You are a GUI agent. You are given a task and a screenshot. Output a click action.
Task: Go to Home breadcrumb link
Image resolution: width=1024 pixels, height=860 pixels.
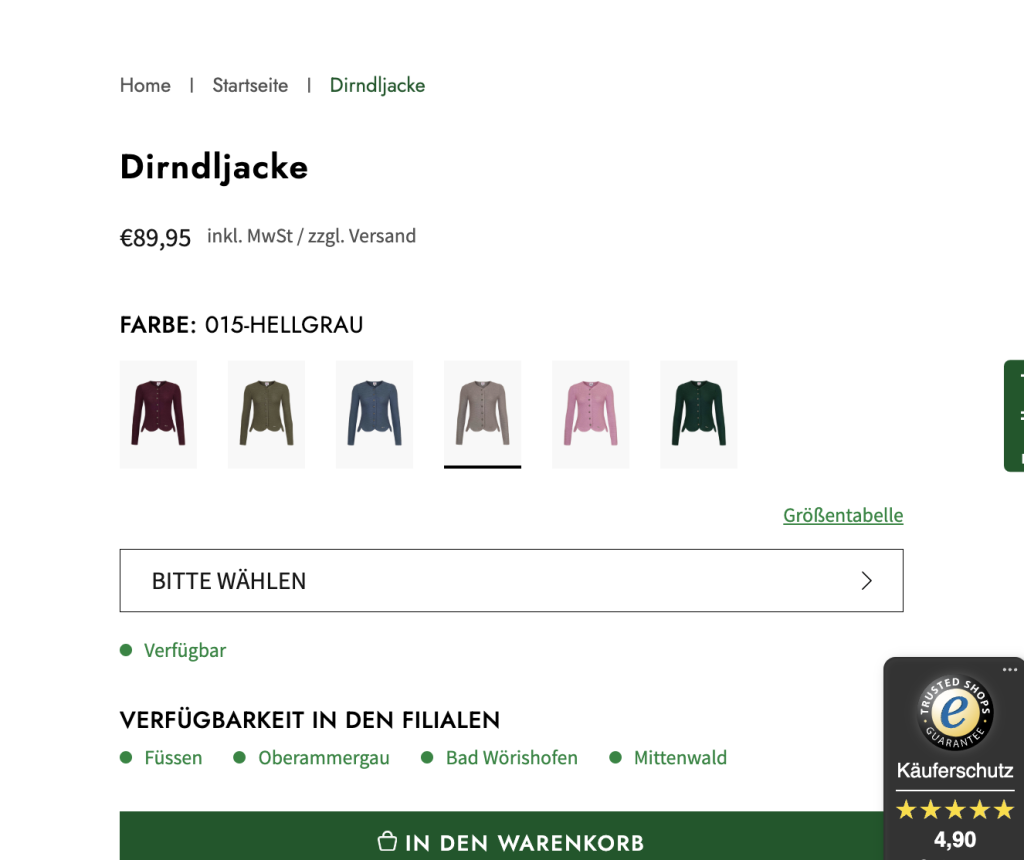click(145, 85)
